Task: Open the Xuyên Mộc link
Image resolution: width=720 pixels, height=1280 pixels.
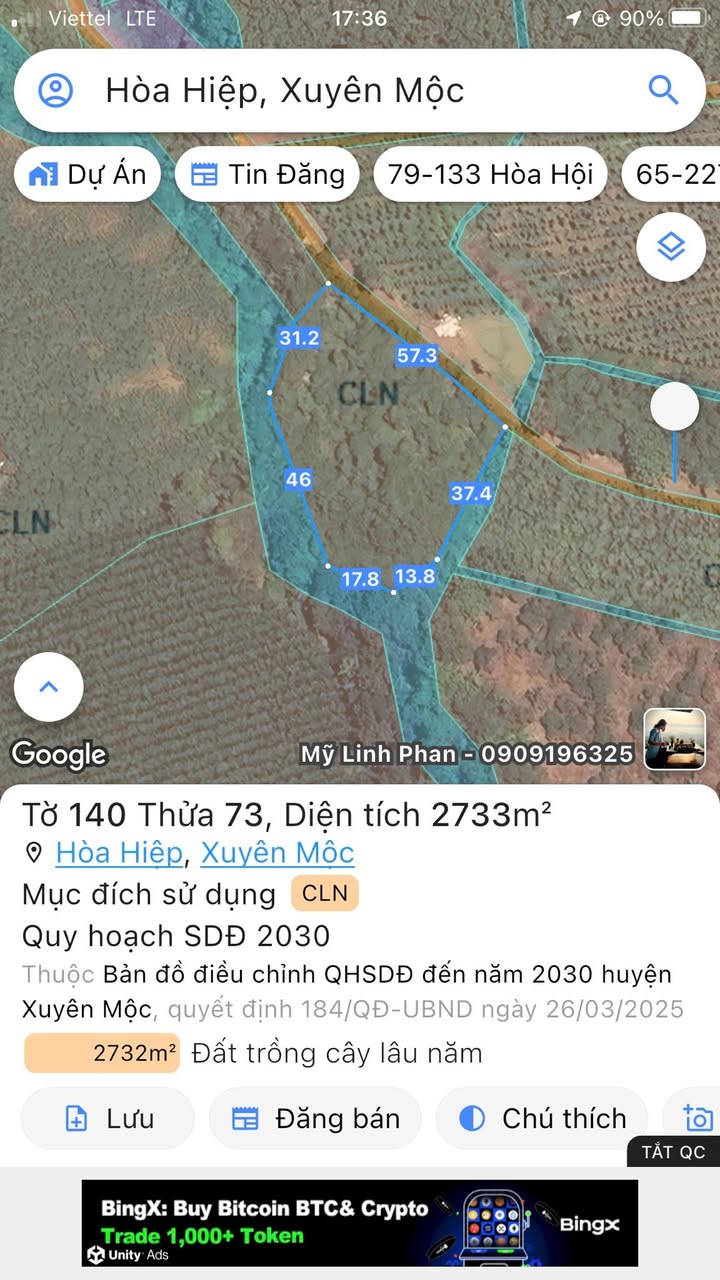Action: (x=277, y=853)
